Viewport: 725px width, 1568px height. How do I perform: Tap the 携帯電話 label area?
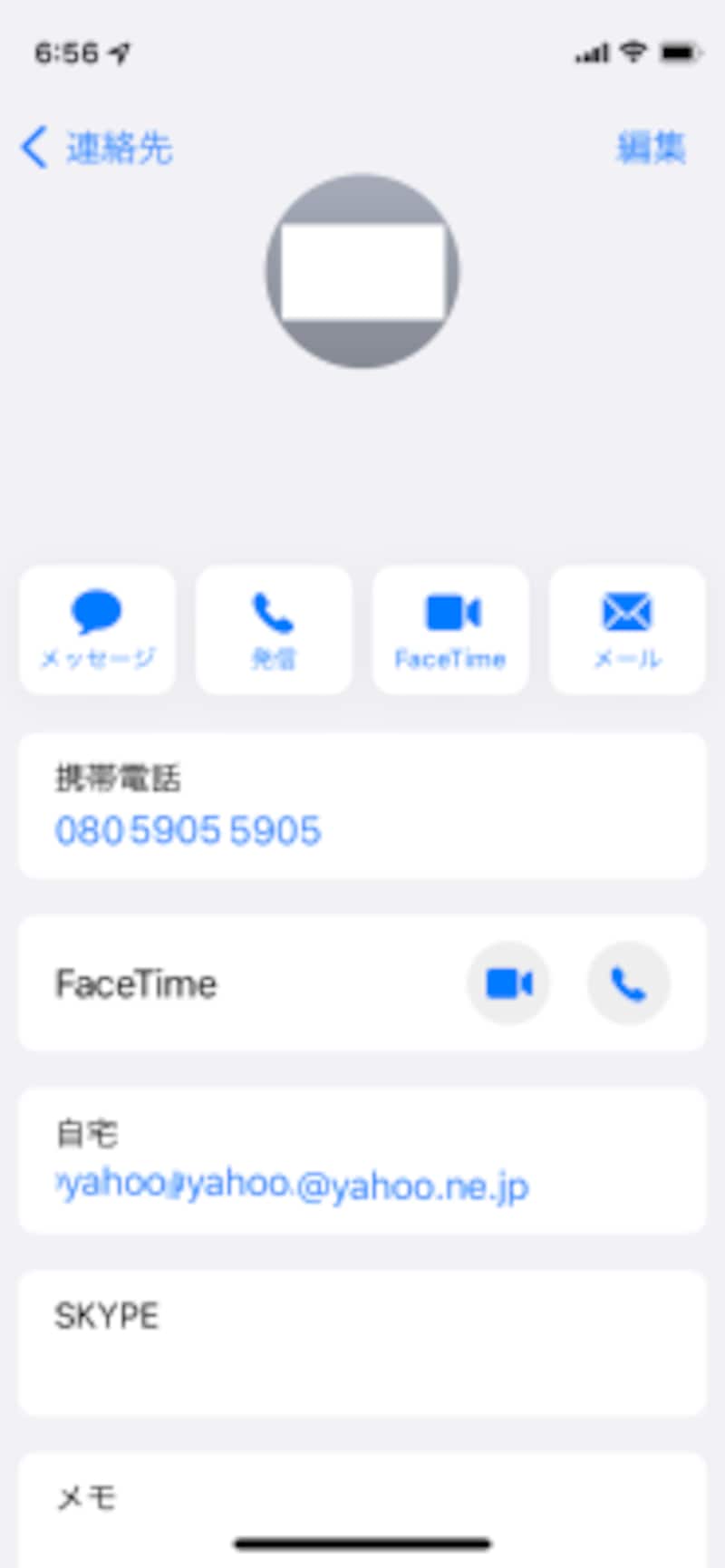pos(104,776)
